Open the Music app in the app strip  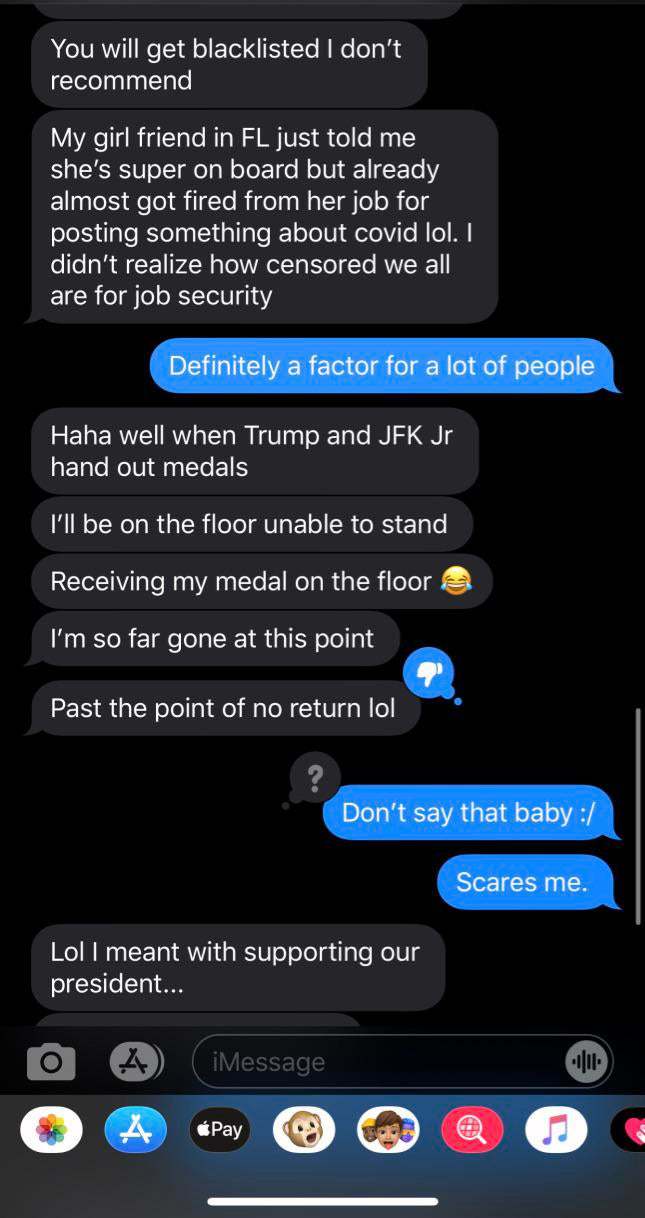(556, 1130)
